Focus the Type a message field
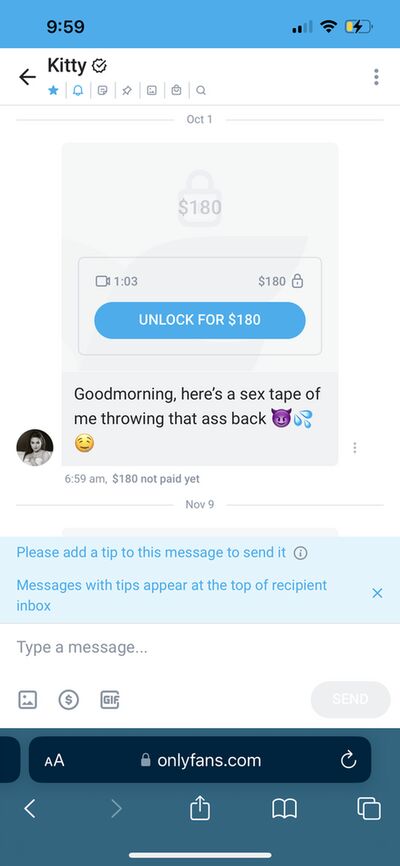The width and height of the screenshot is (400, 866). pyautogui.click(x=200, y=647)
